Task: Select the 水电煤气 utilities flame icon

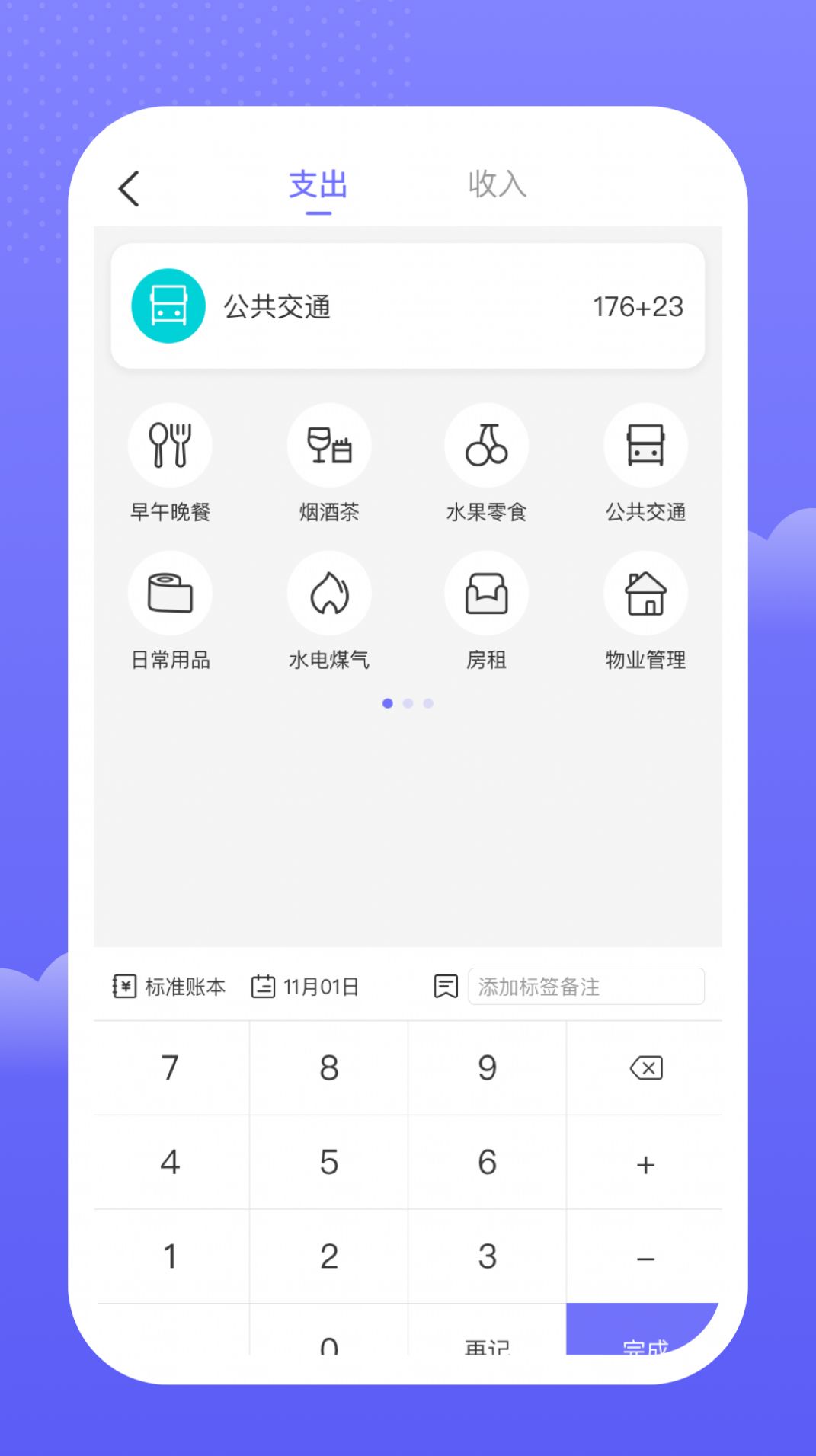Action: (x=328, y=593)
